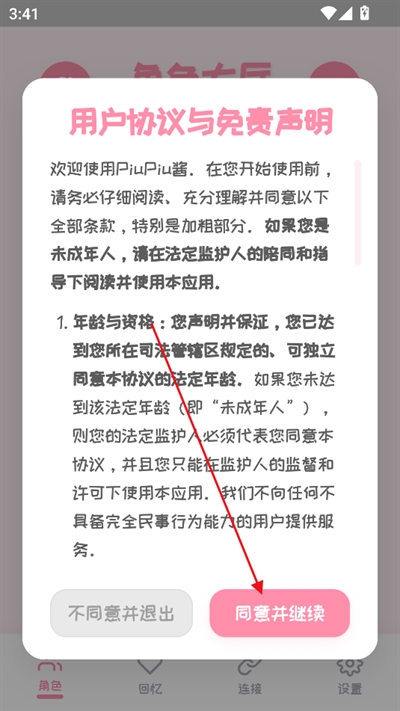Choose 不同意并退出 to decline and exit
This screenshot has width=400, height=711.
click(x=121, y=613)
